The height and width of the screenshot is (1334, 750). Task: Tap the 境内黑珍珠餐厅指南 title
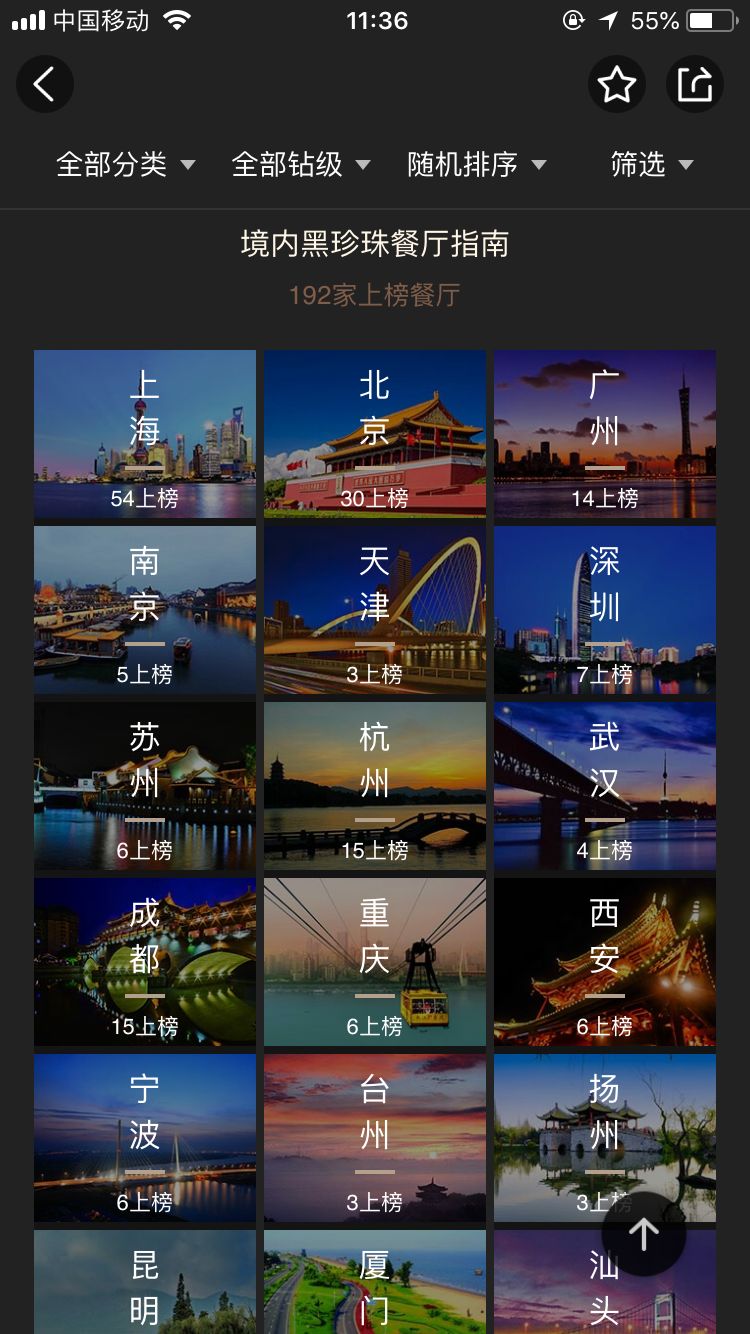click(x=375, y=244)
